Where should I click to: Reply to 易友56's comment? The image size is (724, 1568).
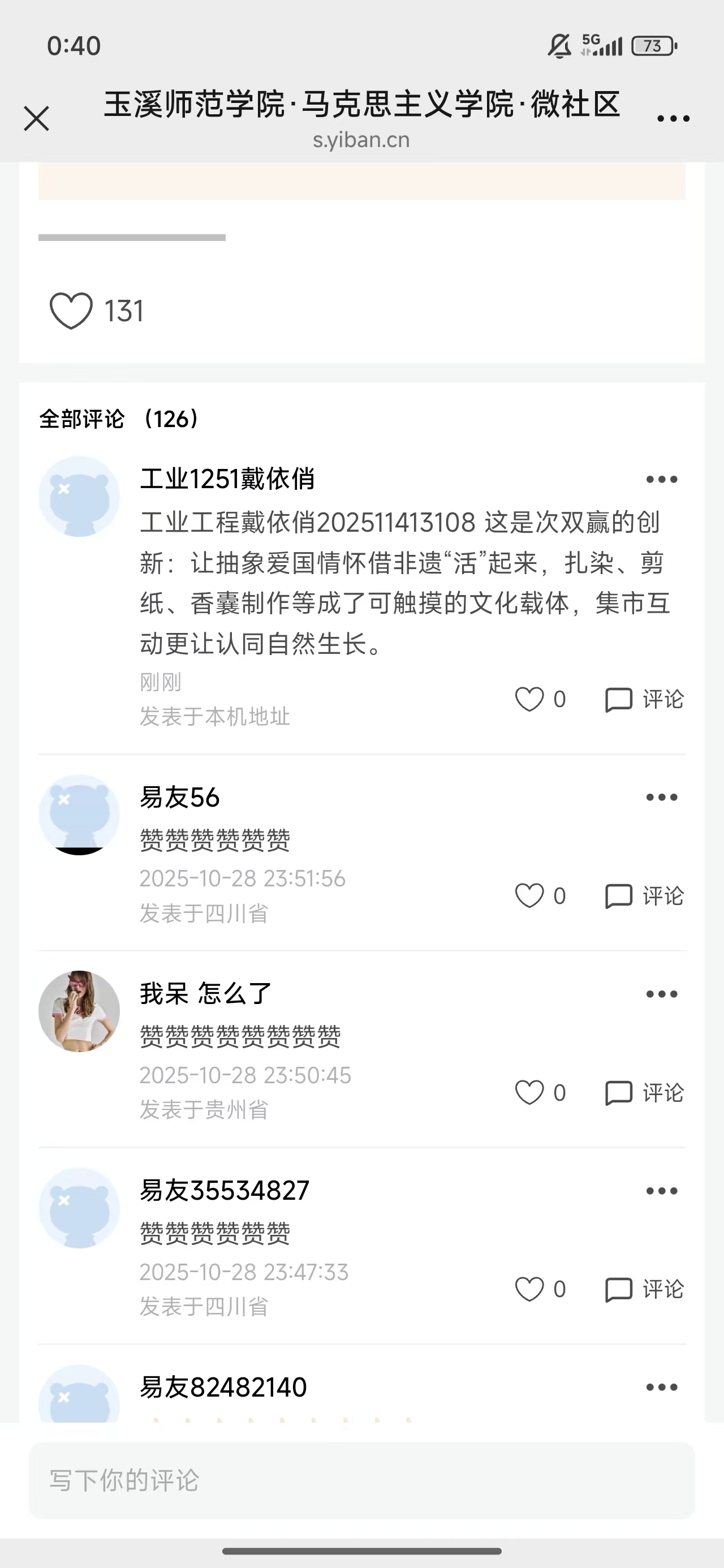644,896
